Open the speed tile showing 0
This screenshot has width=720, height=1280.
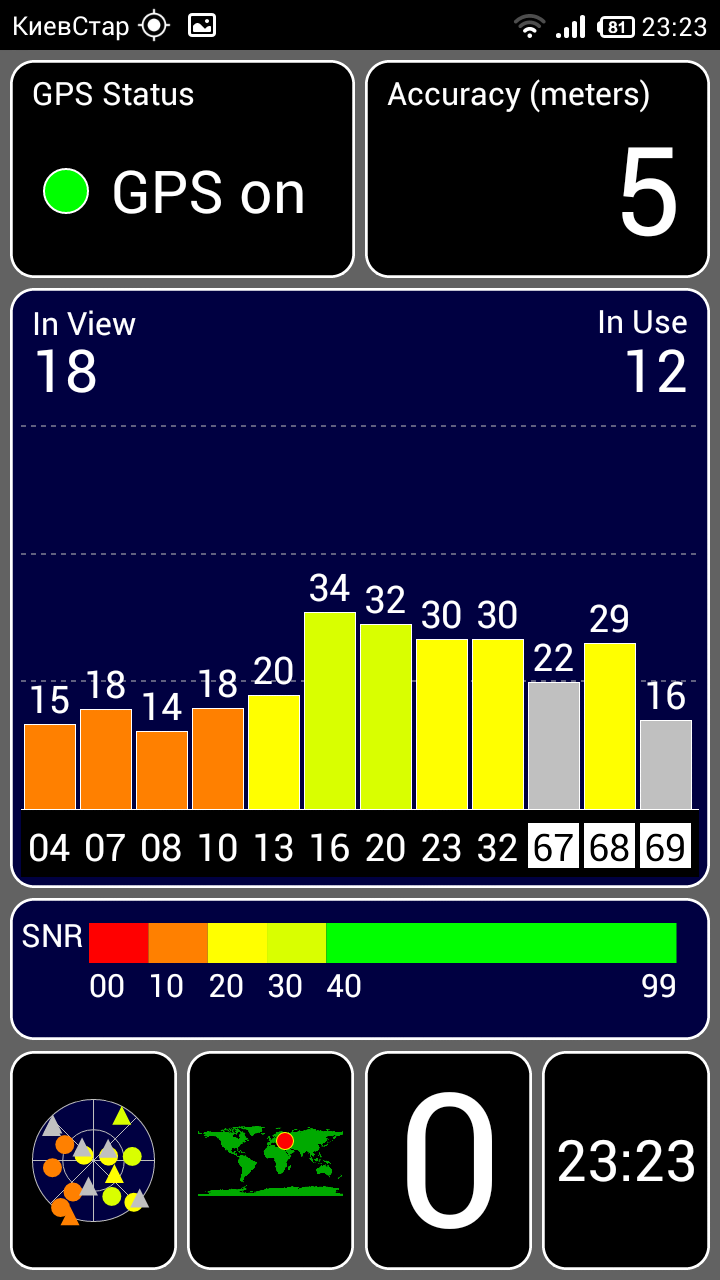point(448,1160)
